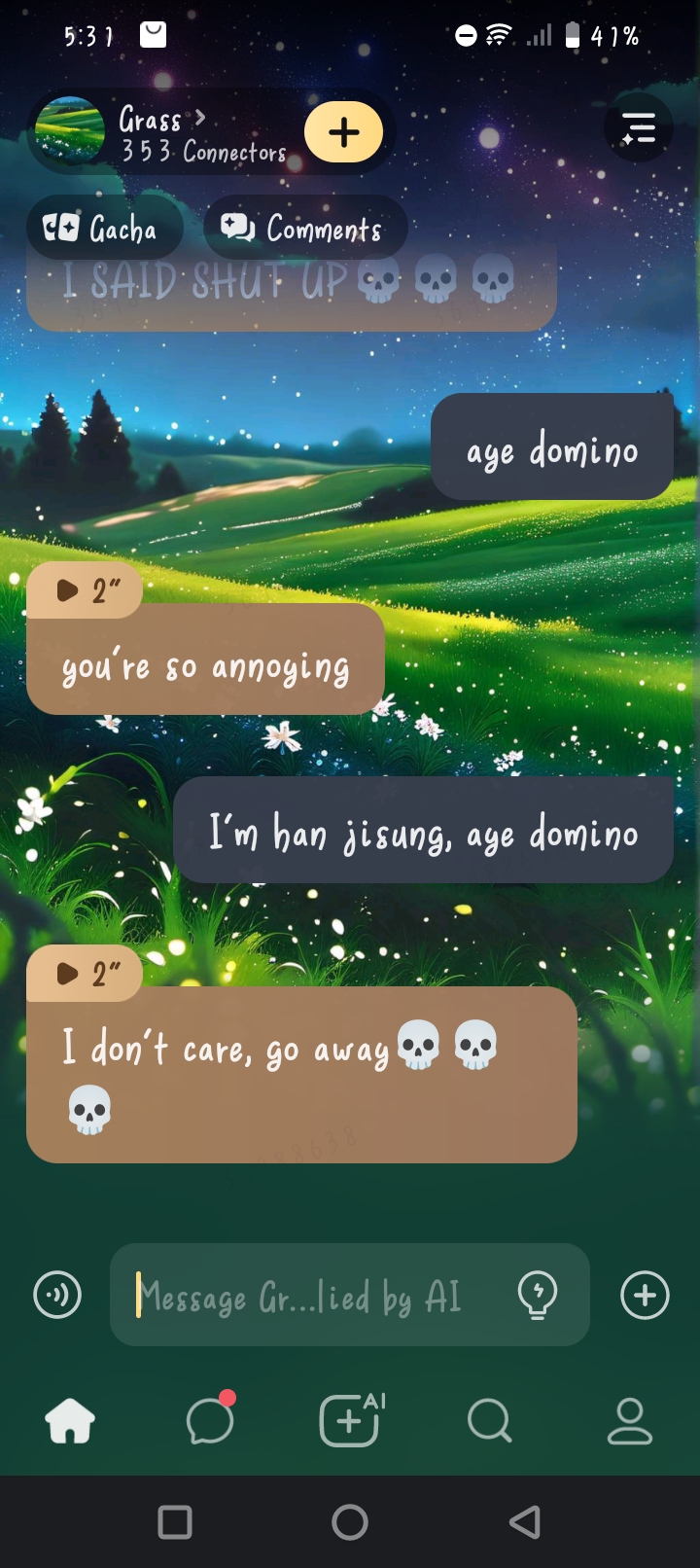Go back using system back button
The image size is (700, 1568).
[525, 1522]
